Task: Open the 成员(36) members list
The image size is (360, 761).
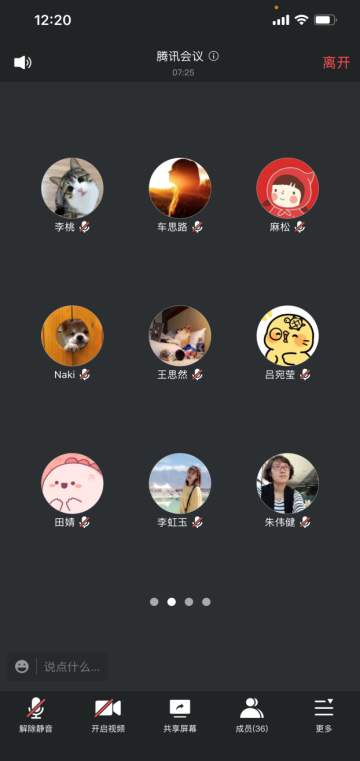Action: tap(252, 715)
